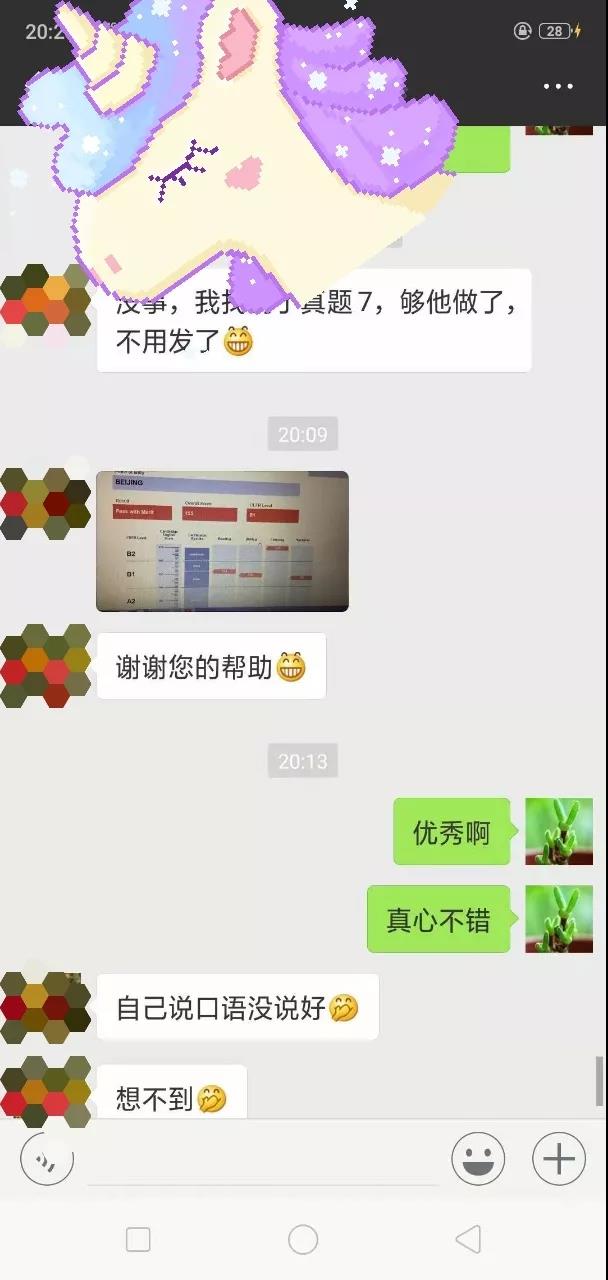Open the emoji picker
Image resolution: width=608 pixels, height=1280 pixels.
click(x=478, y=1160)
